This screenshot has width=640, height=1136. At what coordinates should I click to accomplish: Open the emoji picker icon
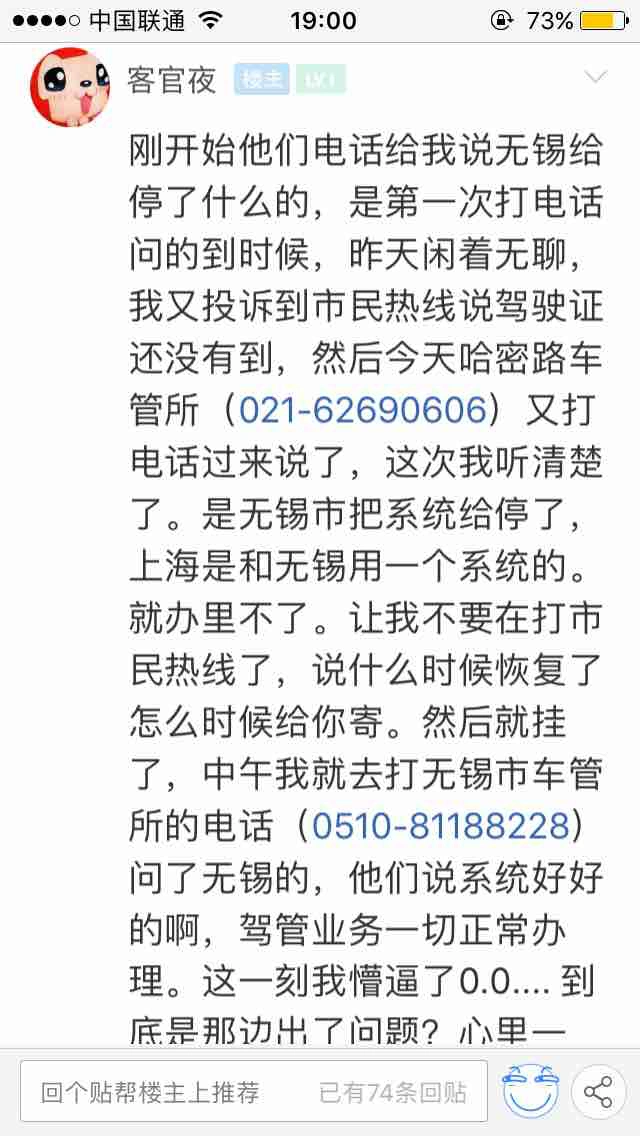click(x=531, y=1092)
